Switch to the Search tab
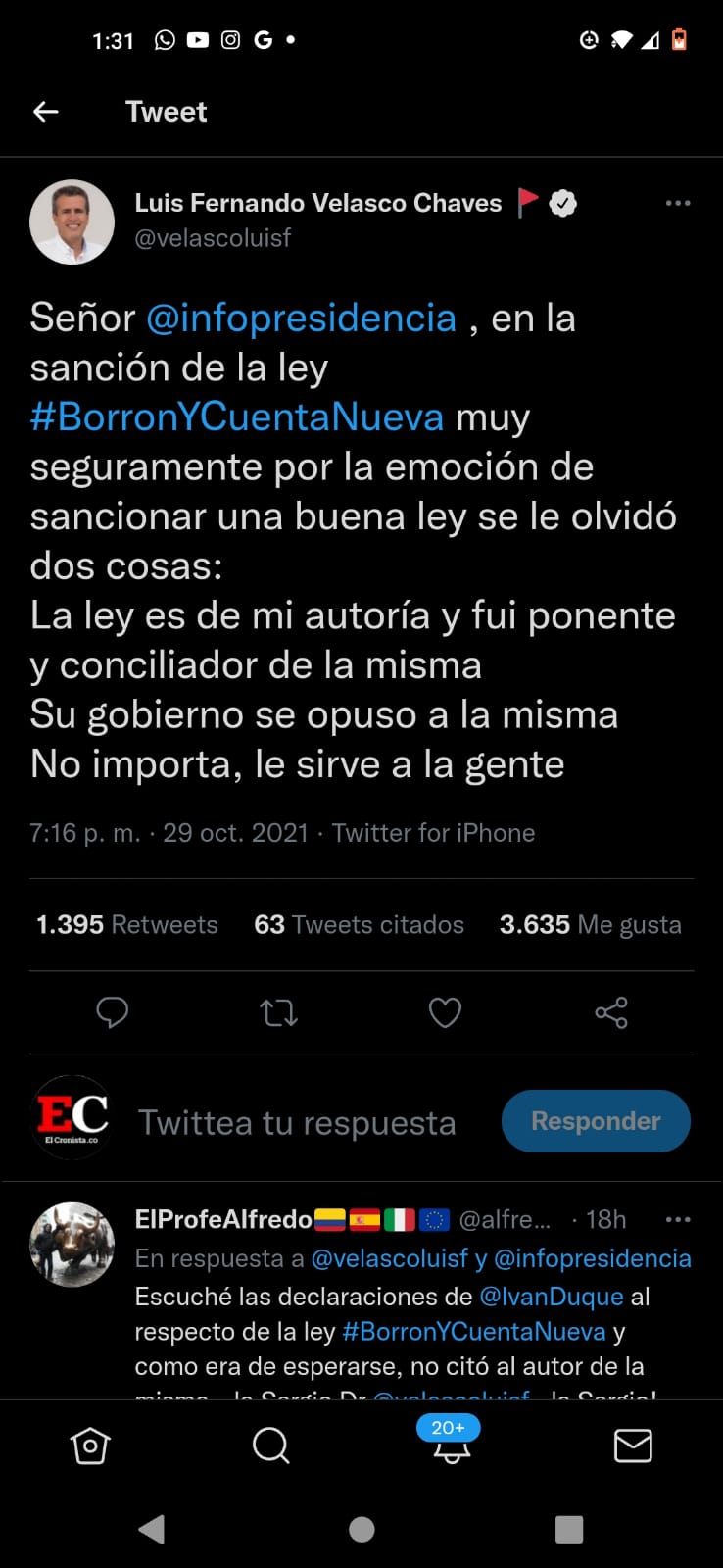 click(270, 1445)
